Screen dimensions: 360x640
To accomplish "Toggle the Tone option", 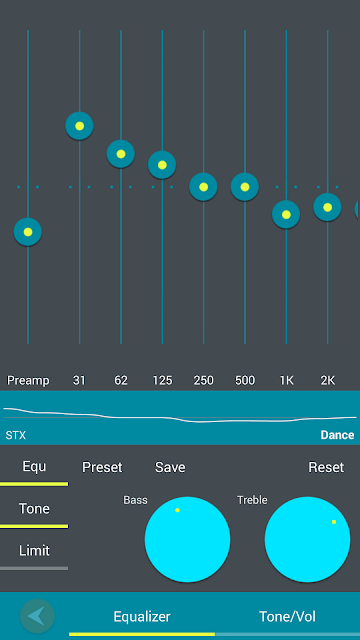I will coord(34,512).
